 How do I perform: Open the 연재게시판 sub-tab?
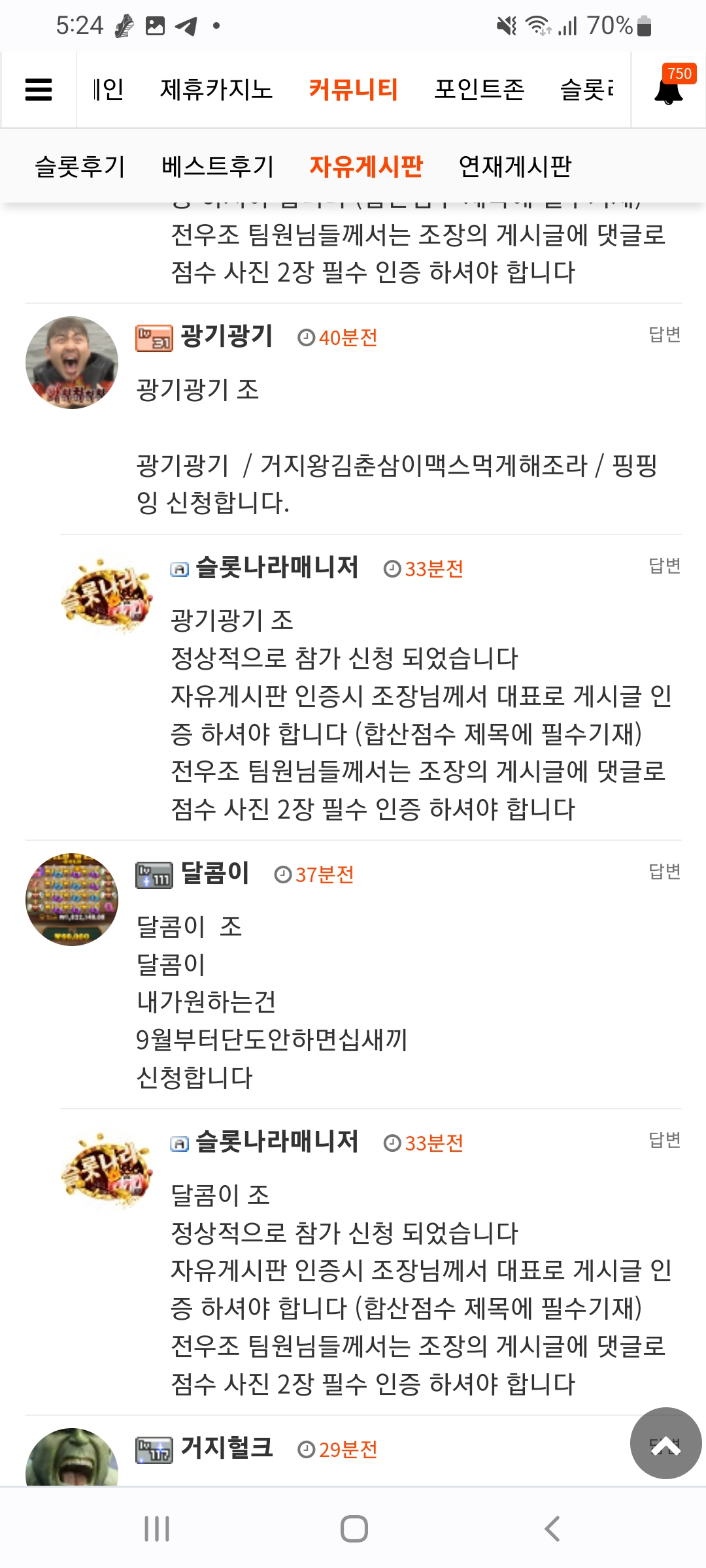pyautogui.click(x=515, y=167)
